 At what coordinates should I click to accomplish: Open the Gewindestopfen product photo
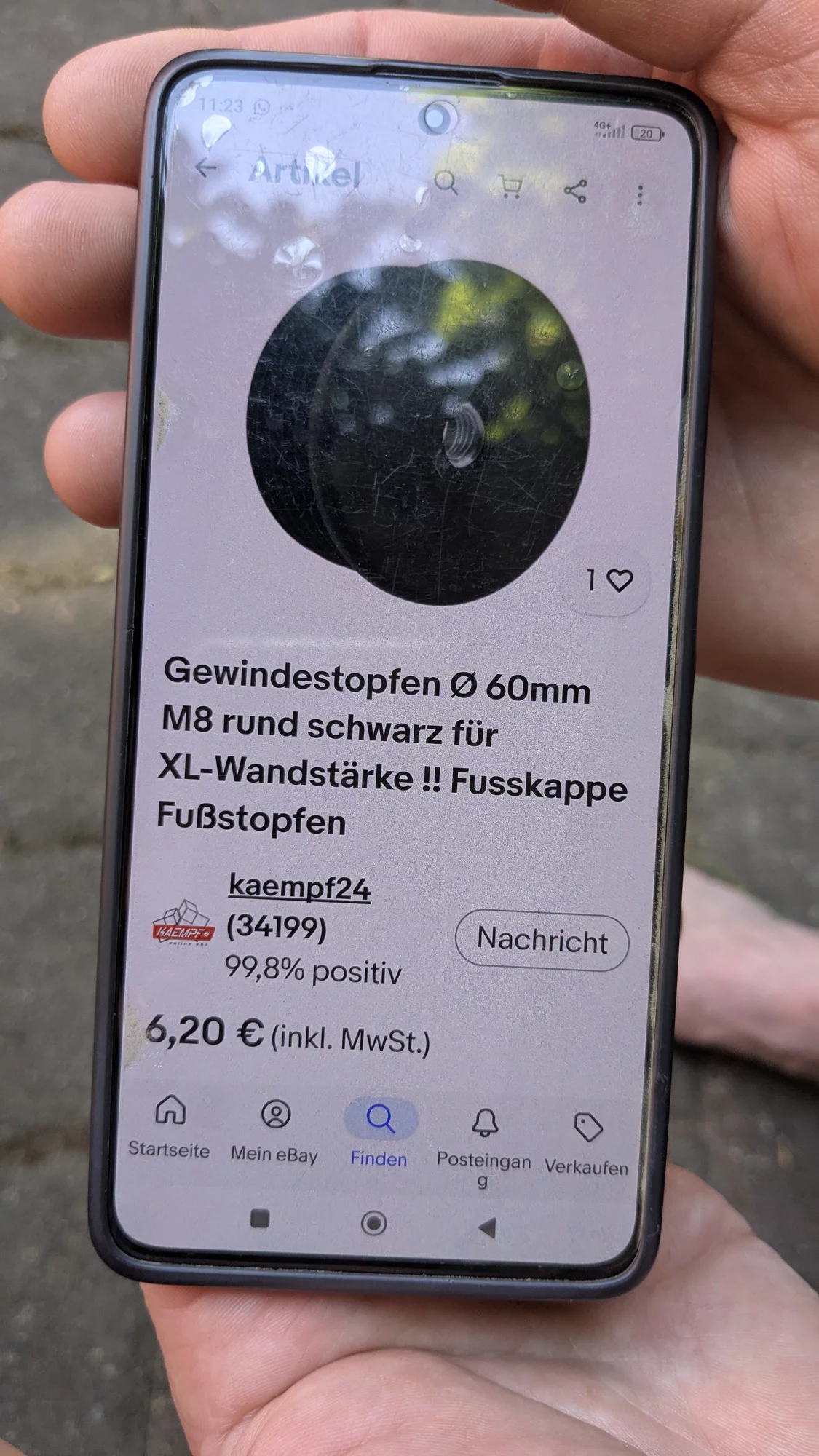(x=417, y=432)
